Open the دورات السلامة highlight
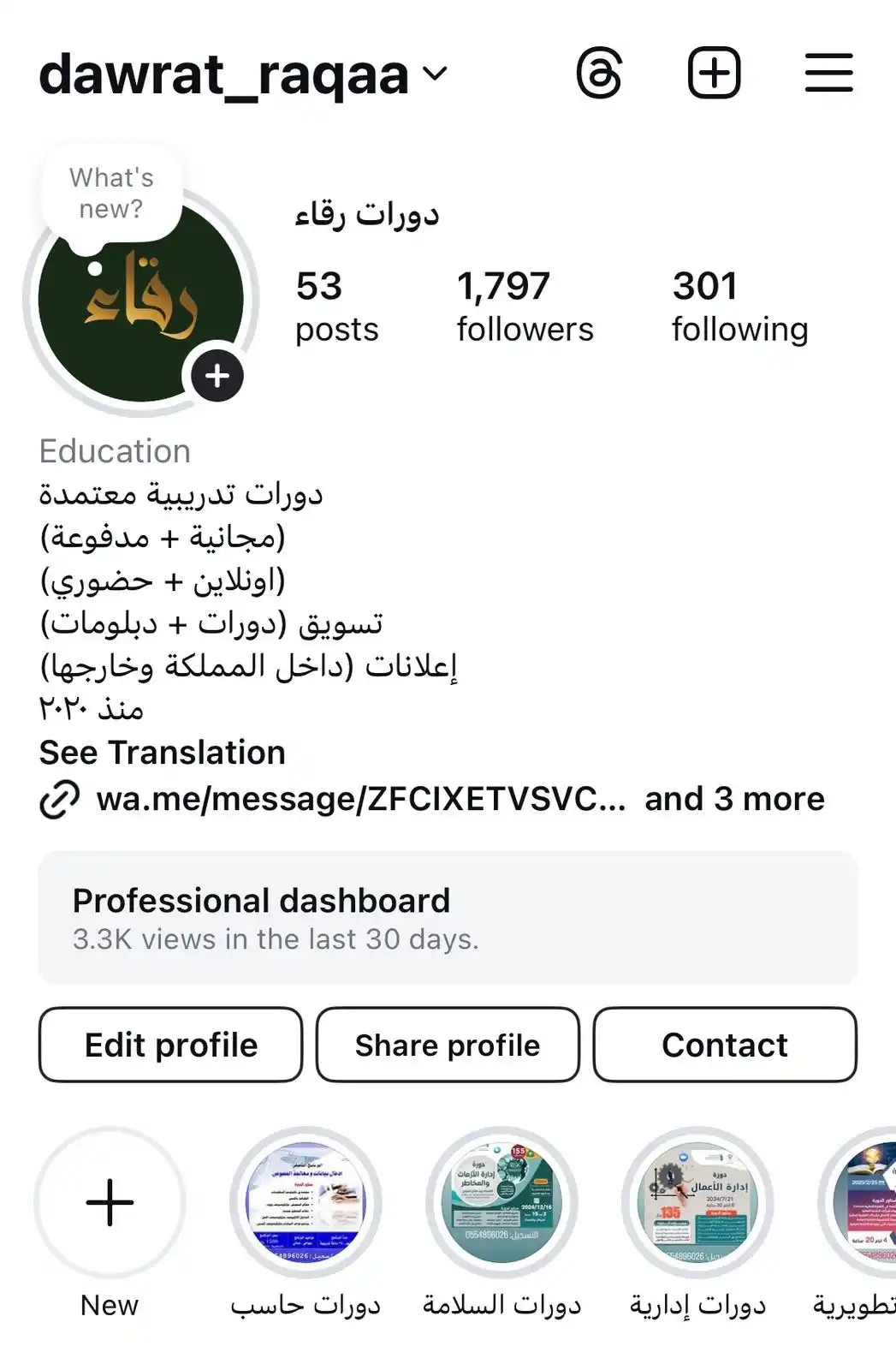896x1370 pixels. [501, 1202]
